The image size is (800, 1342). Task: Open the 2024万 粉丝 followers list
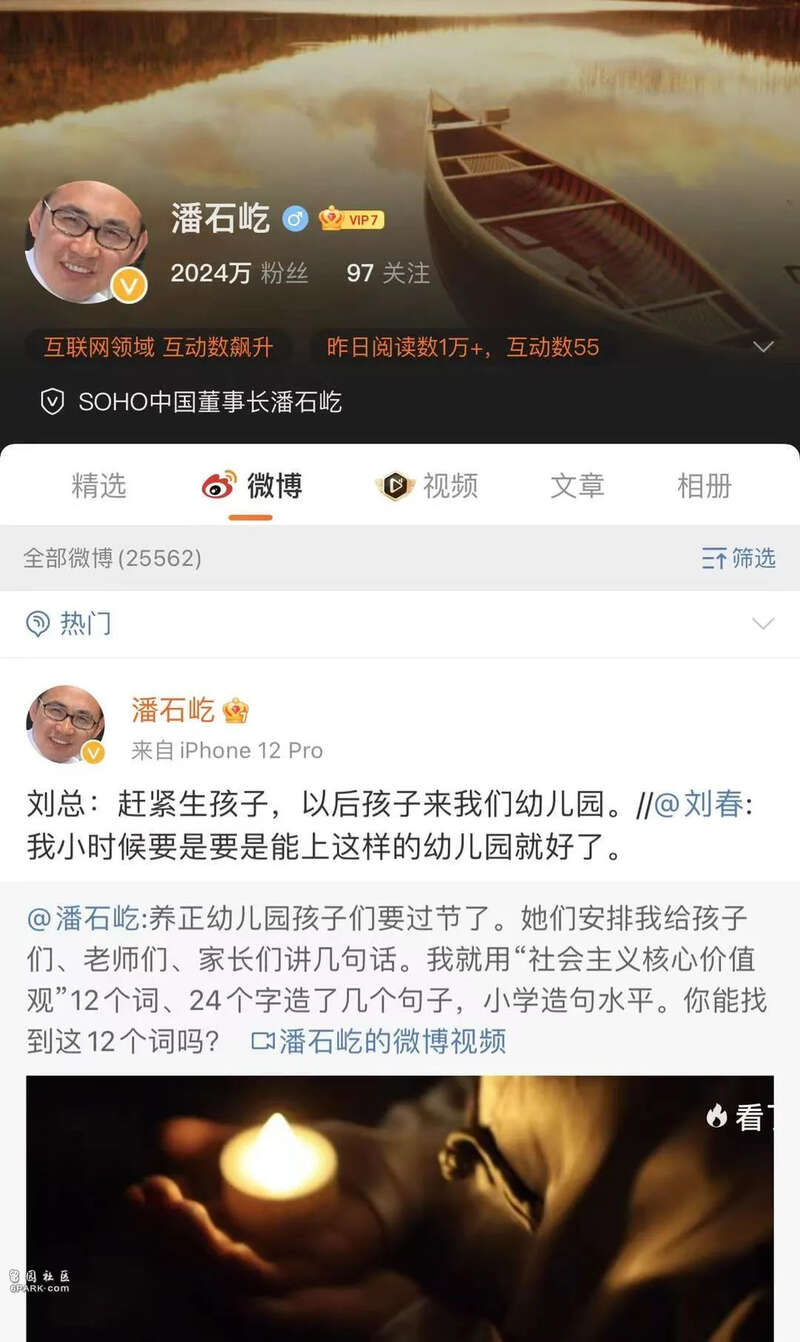[x=239, y=273]
